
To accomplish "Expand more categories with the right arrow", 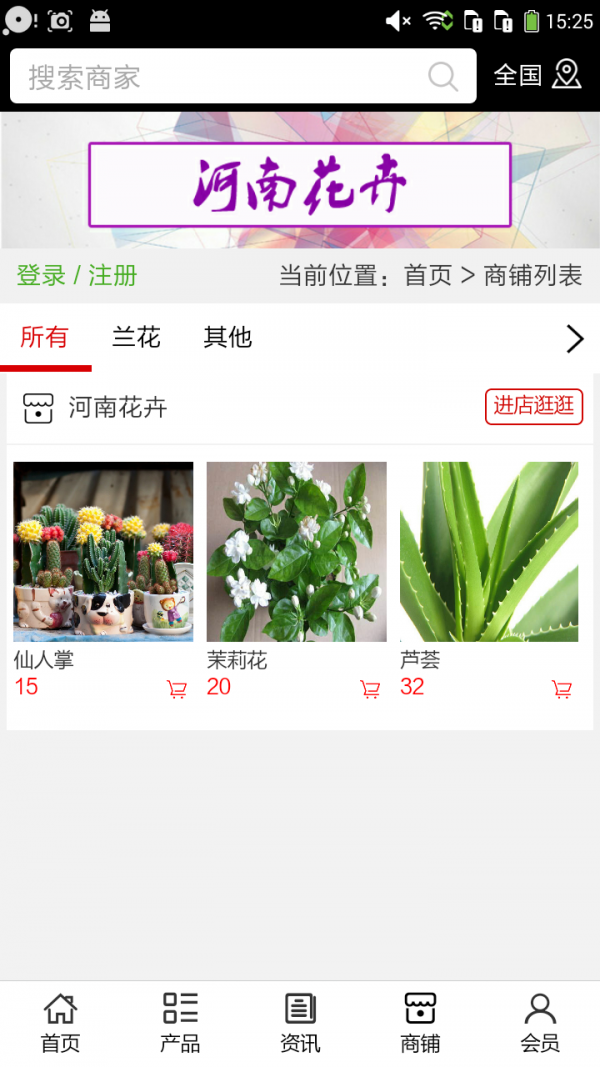I will pos(575,339).
